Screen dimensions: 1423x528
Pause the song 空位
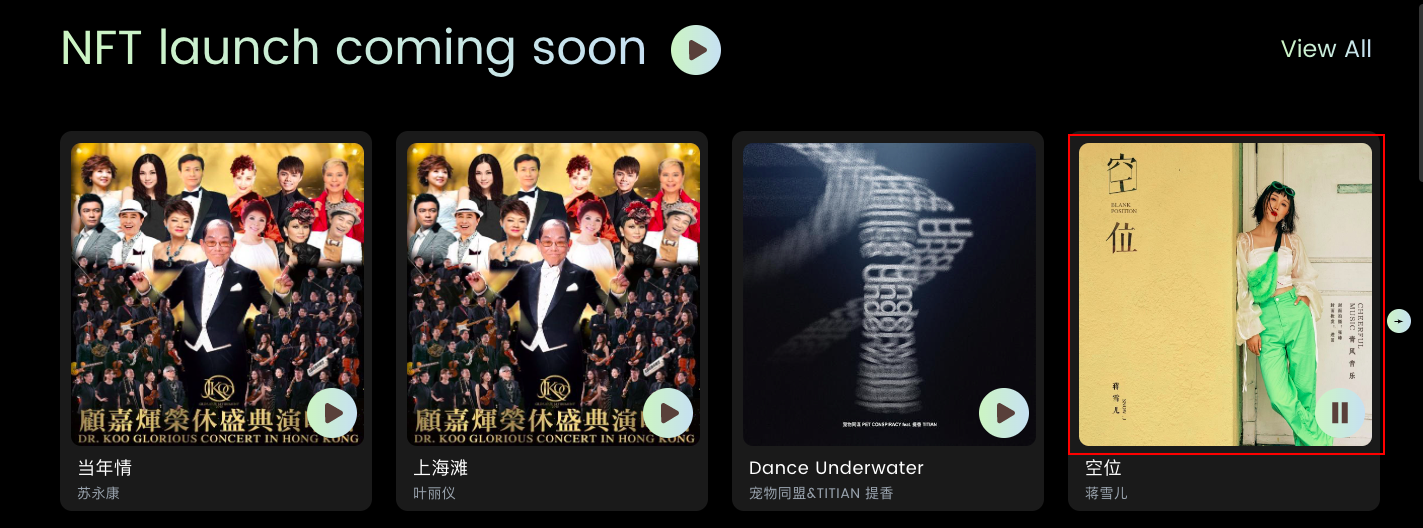click(x=1340, y=413)
